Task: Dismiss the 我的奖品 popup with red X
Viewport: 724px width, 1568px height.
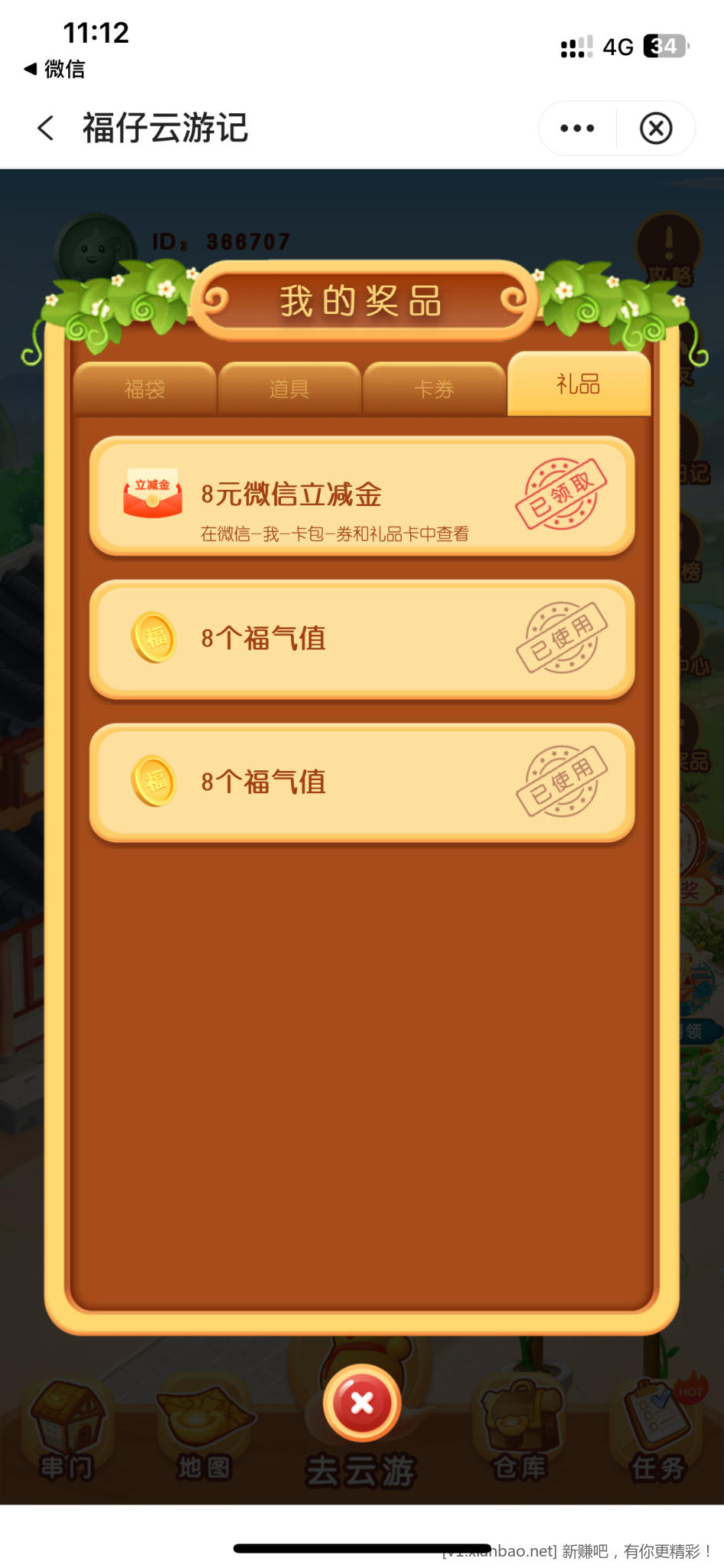Action: (362, 1403)
